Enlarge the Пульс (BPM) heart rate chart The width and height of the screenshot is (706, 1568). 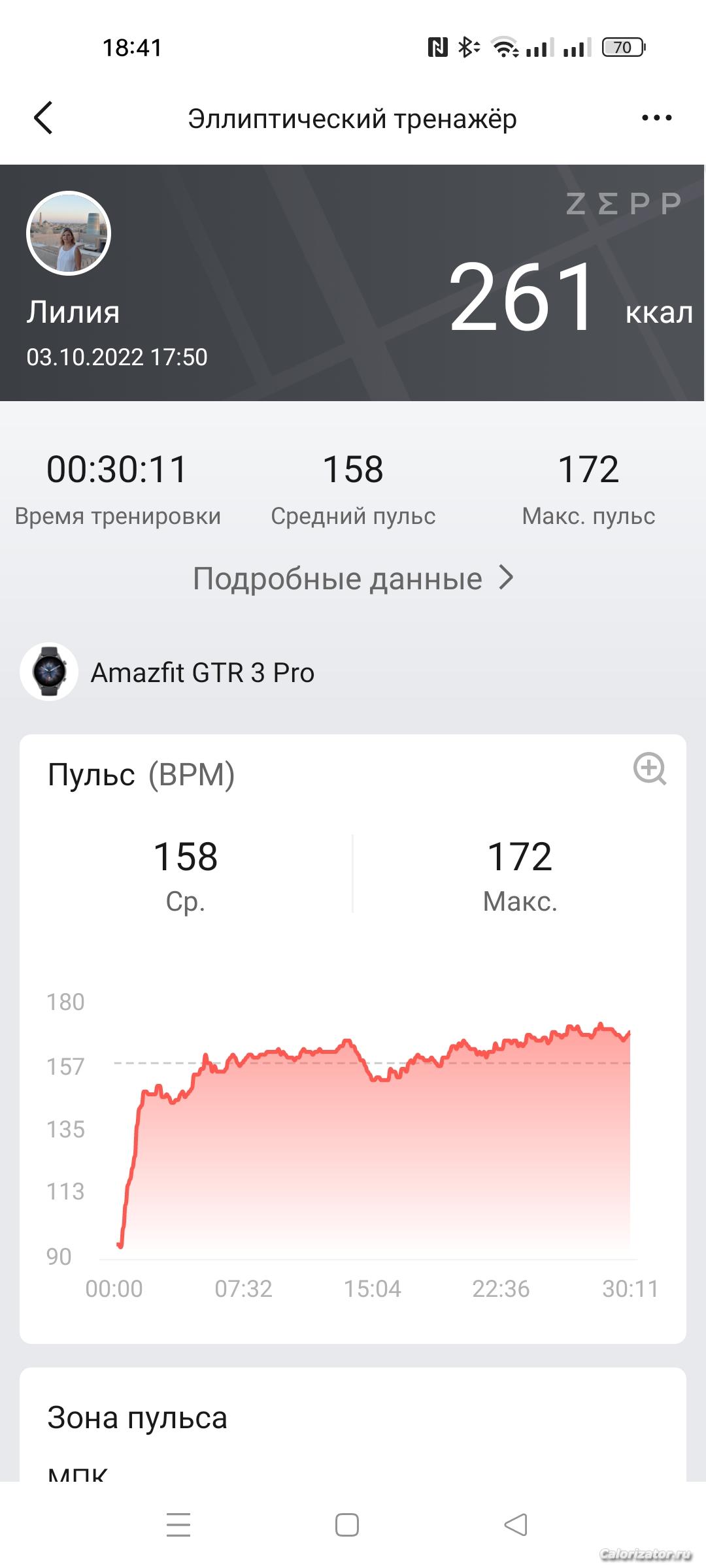650,769
